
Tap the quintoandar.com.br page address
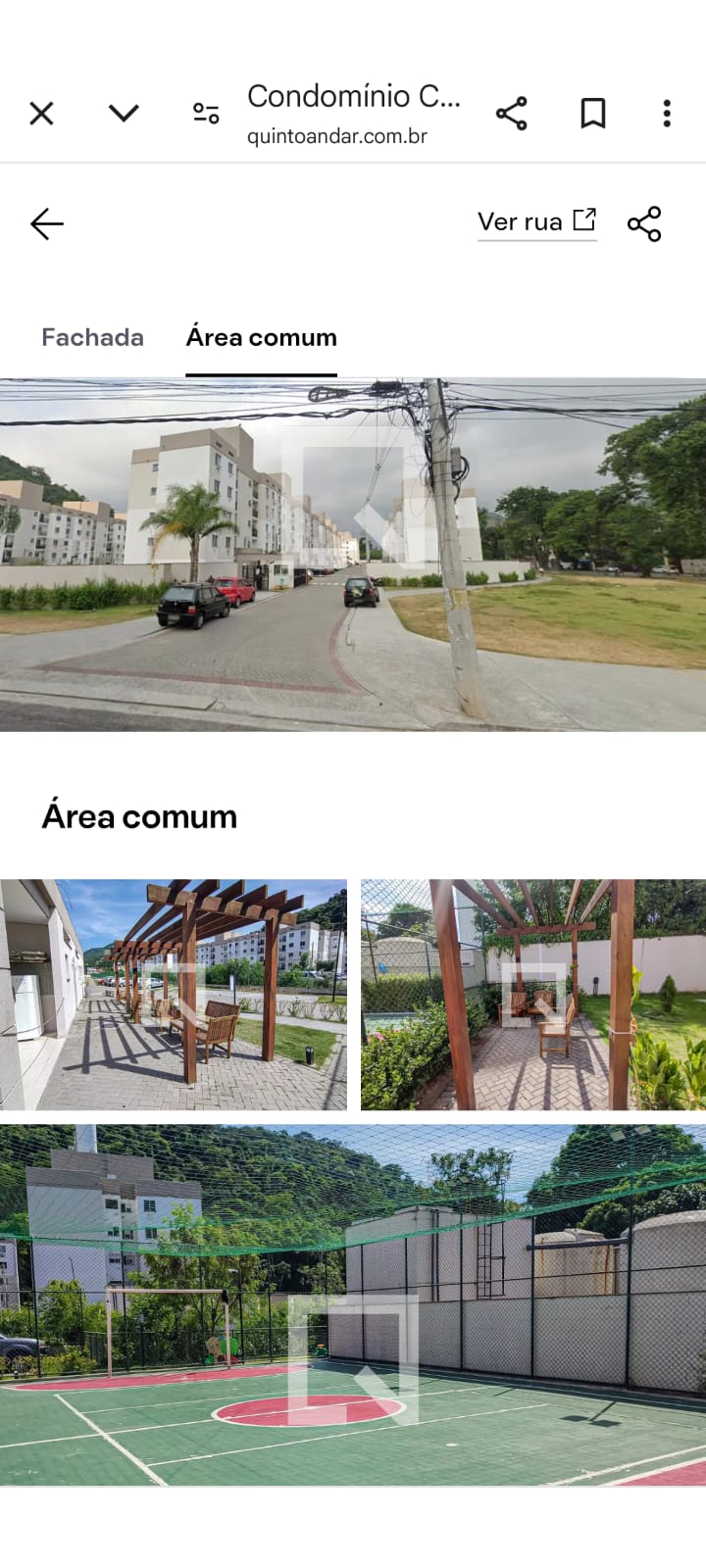[x=336, y=137]
